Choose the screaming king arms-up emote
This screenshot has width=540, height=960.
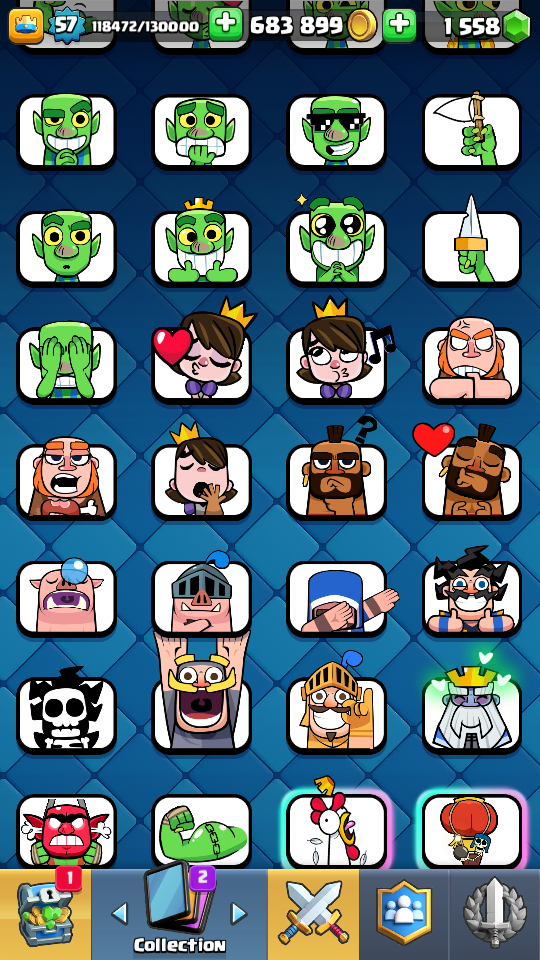tap(201, 692)
